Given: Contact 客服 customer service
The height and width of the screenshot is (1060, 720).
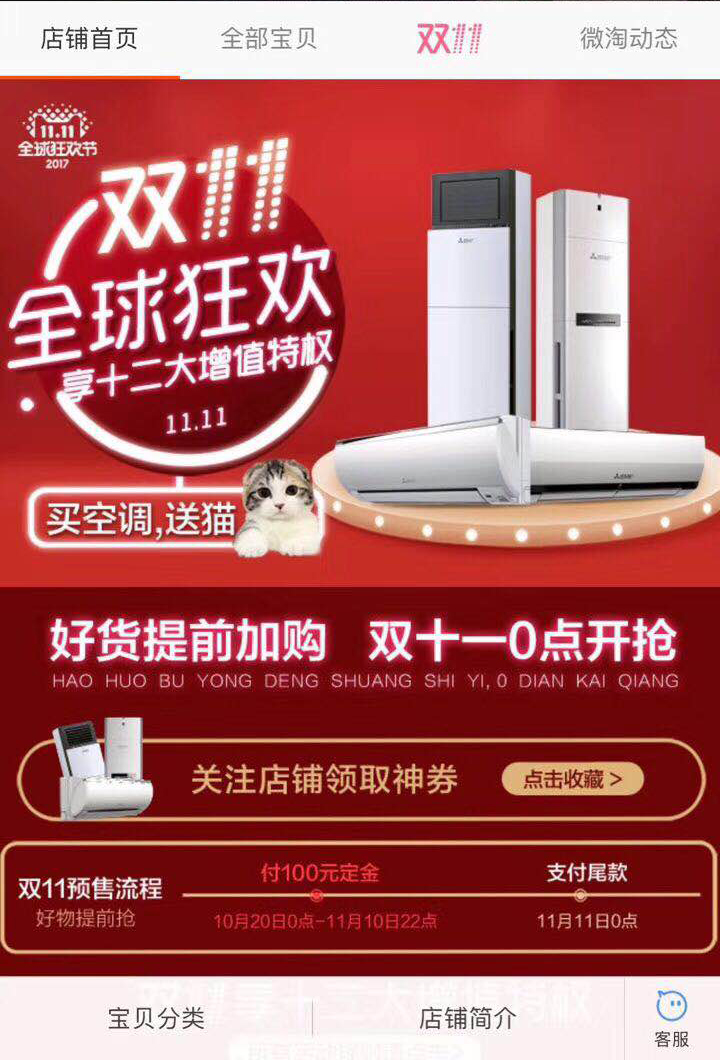Looking at the screenshot, I should pos(671,1018).
